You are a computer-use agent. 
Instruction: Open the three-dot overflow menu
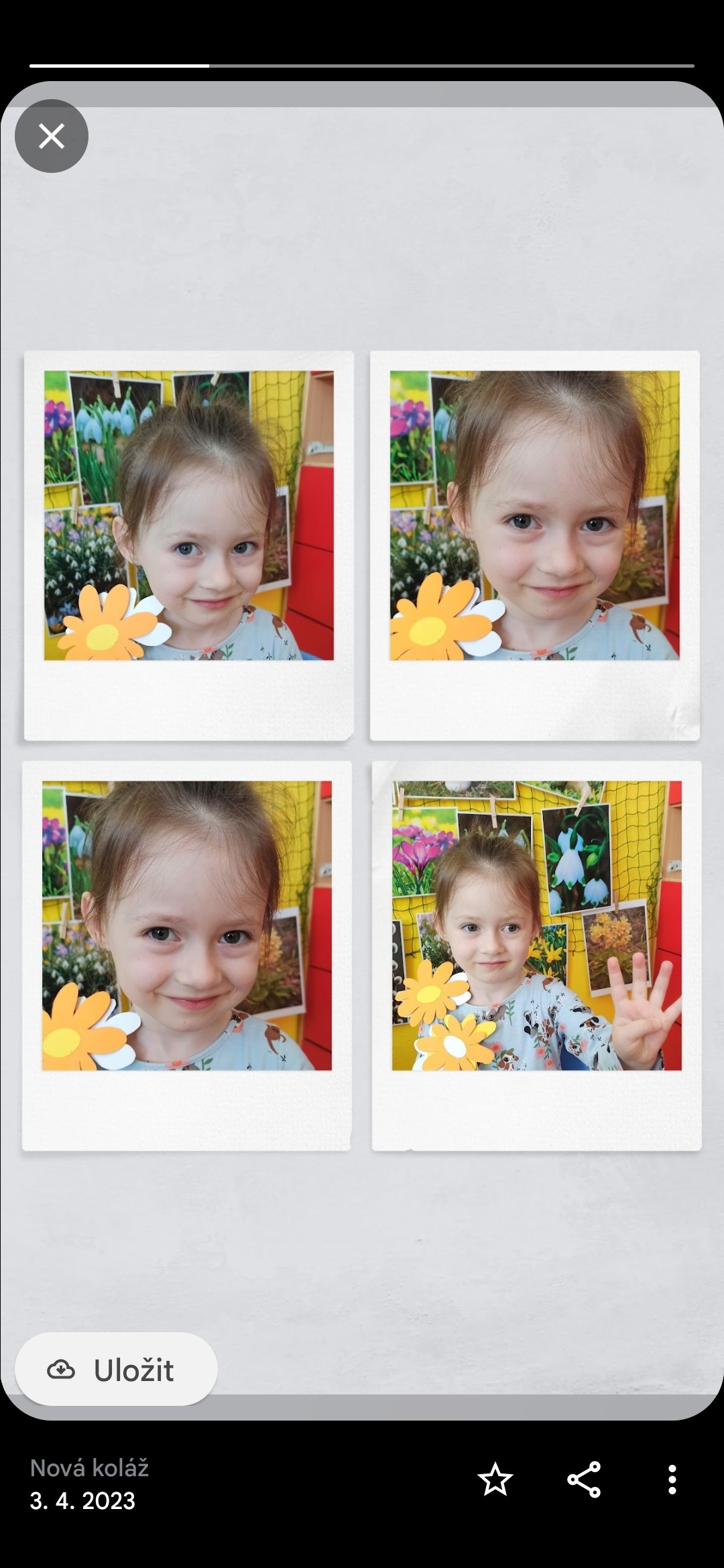(x=672, y=1480)
